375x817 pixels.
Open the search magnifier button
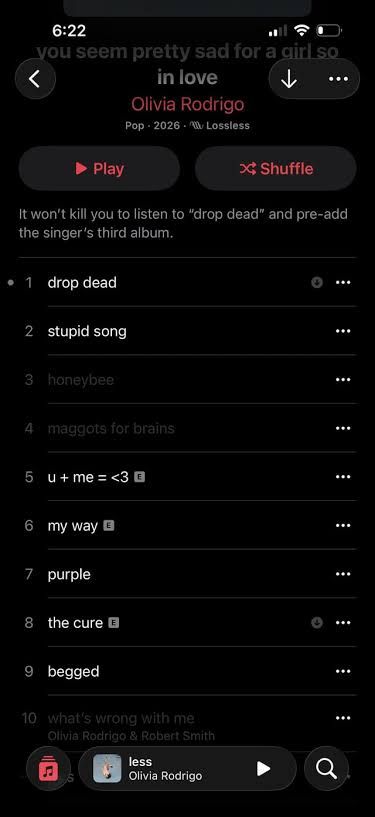coord(327,769)
